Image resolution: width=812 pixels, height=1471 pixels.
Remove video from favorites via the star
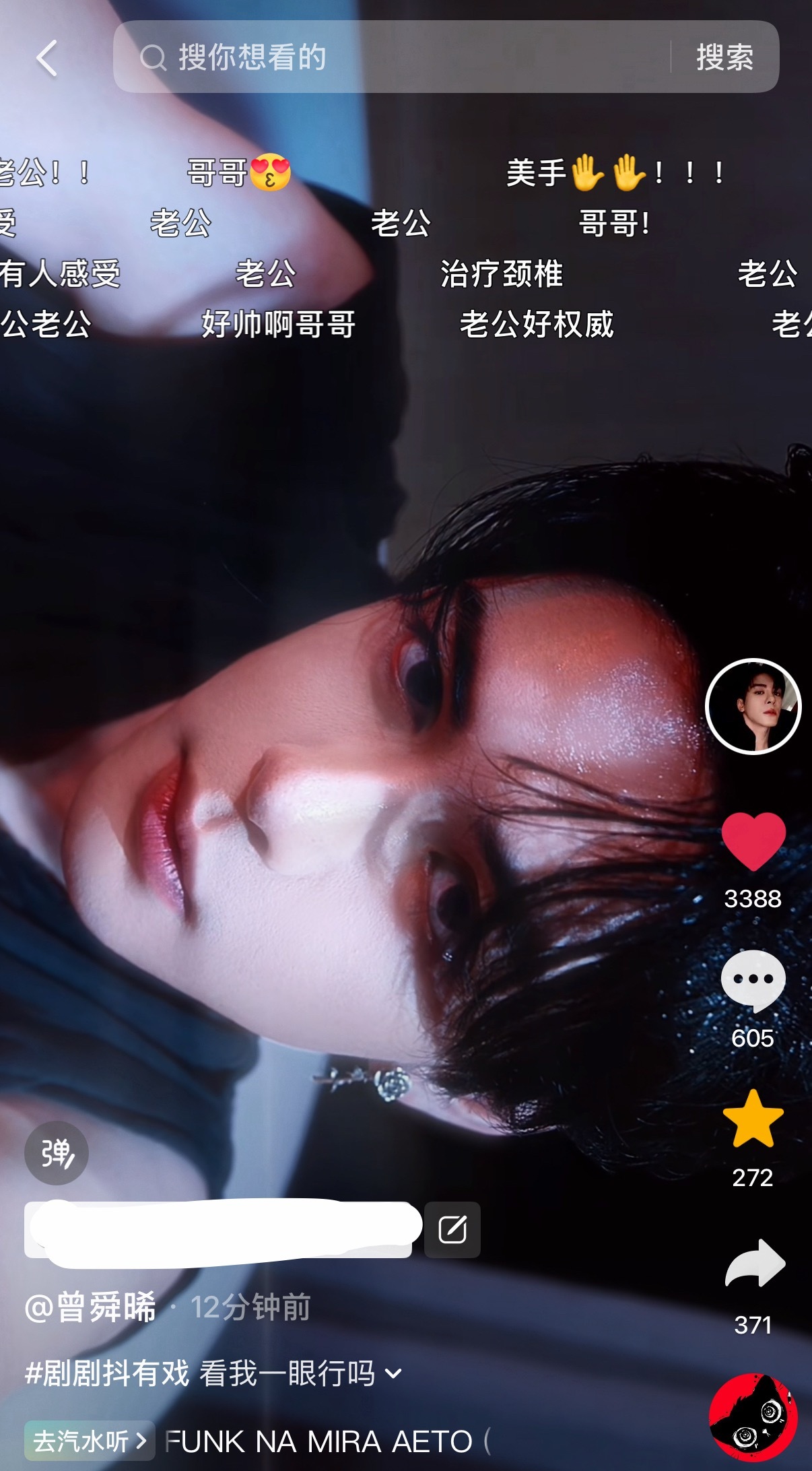[x=753, y=1118]
